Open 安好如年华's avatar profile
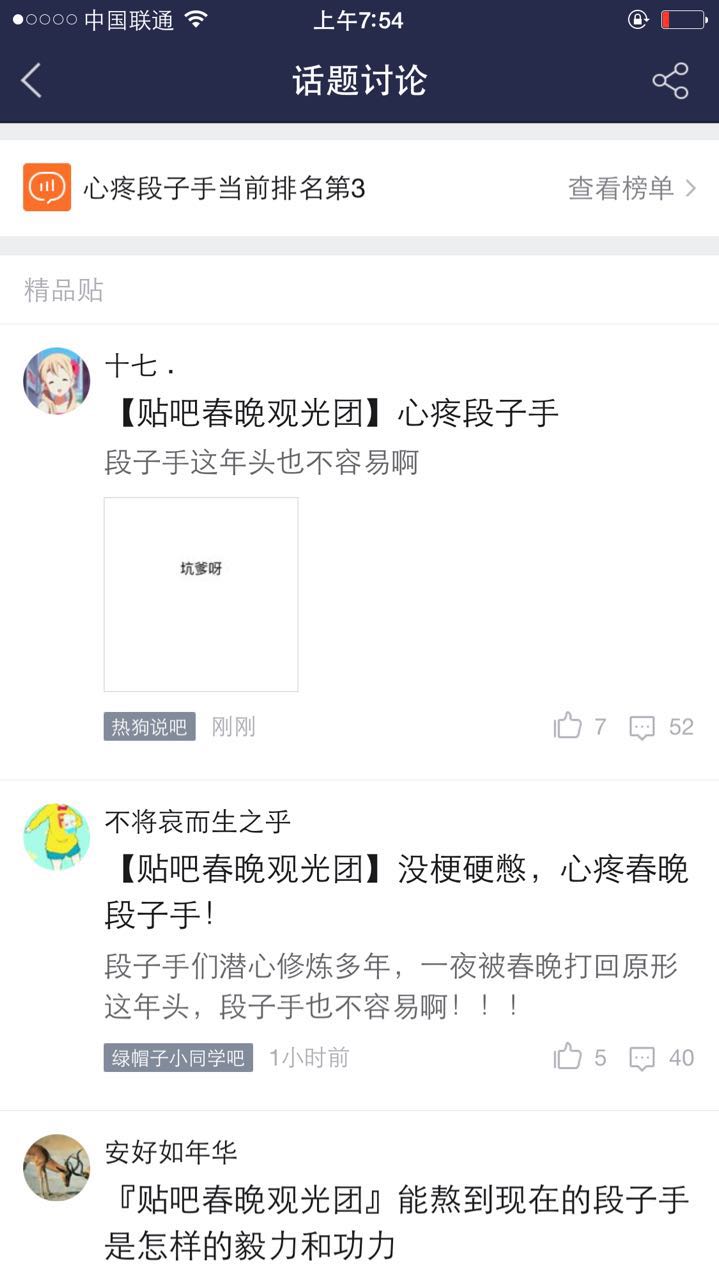 pyautogui.click(x=57, y=1167)
